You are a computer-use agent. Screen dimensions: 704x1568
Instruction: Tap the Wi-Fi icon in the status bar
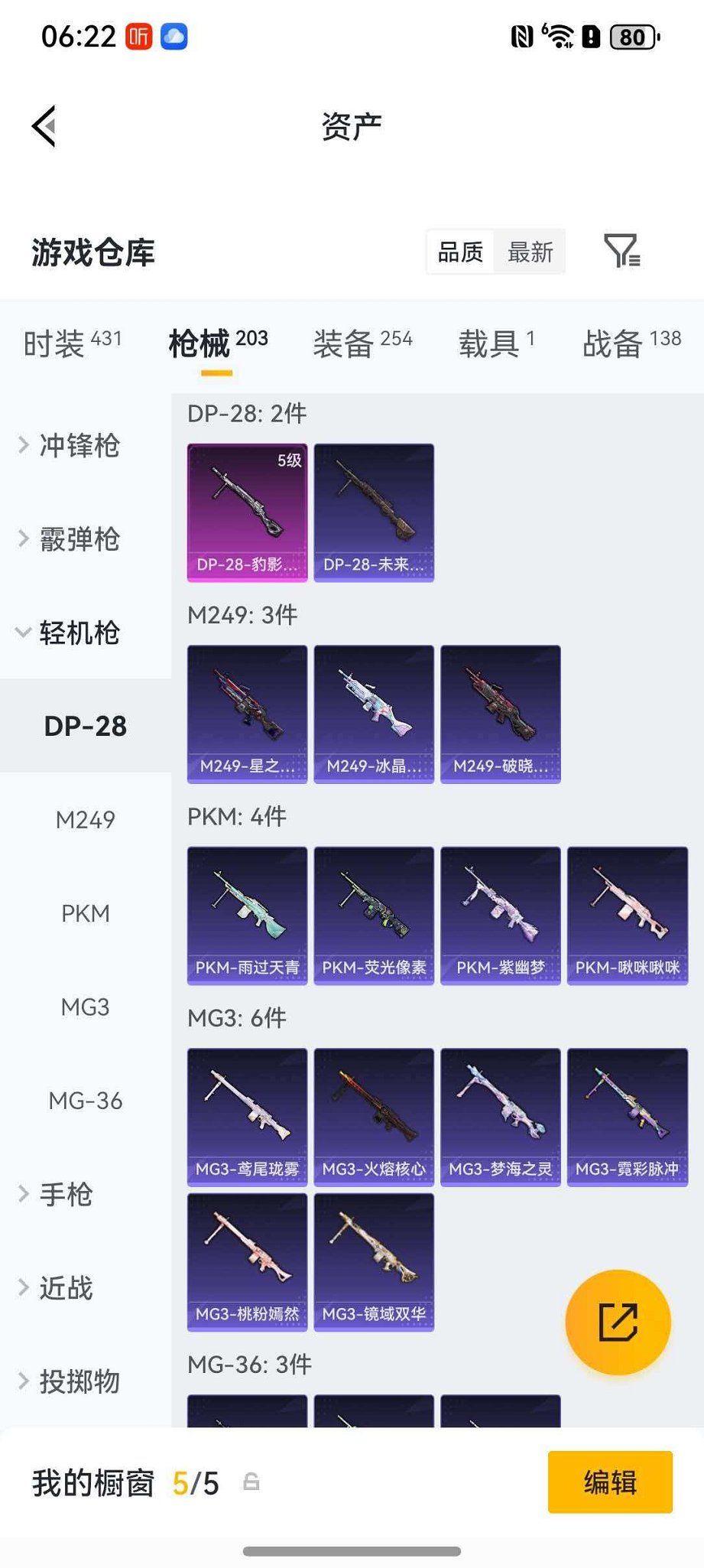tap(561, 34)
